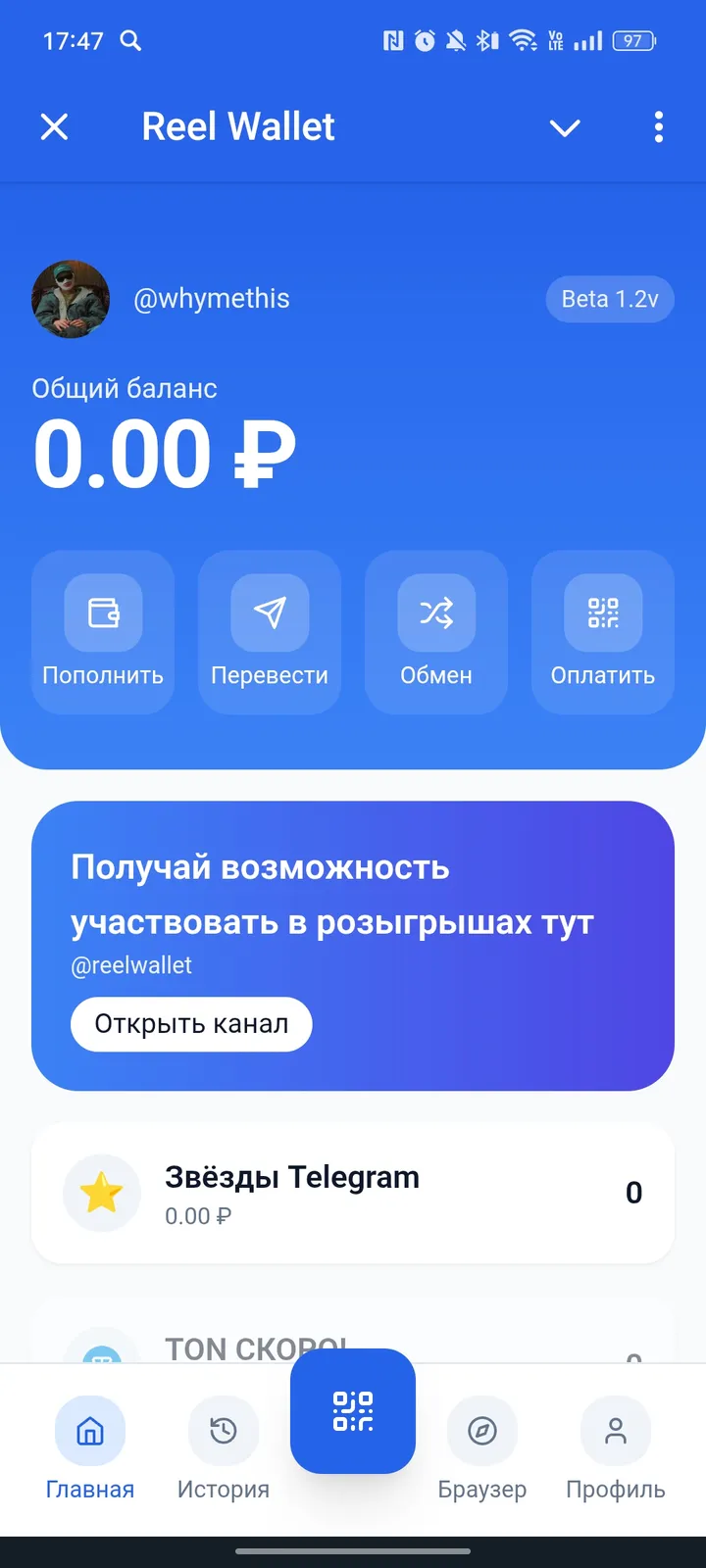Open the Обмен exchange icon
The height and width of the screenshot is (1568, 706).
[x=436, y=613]
